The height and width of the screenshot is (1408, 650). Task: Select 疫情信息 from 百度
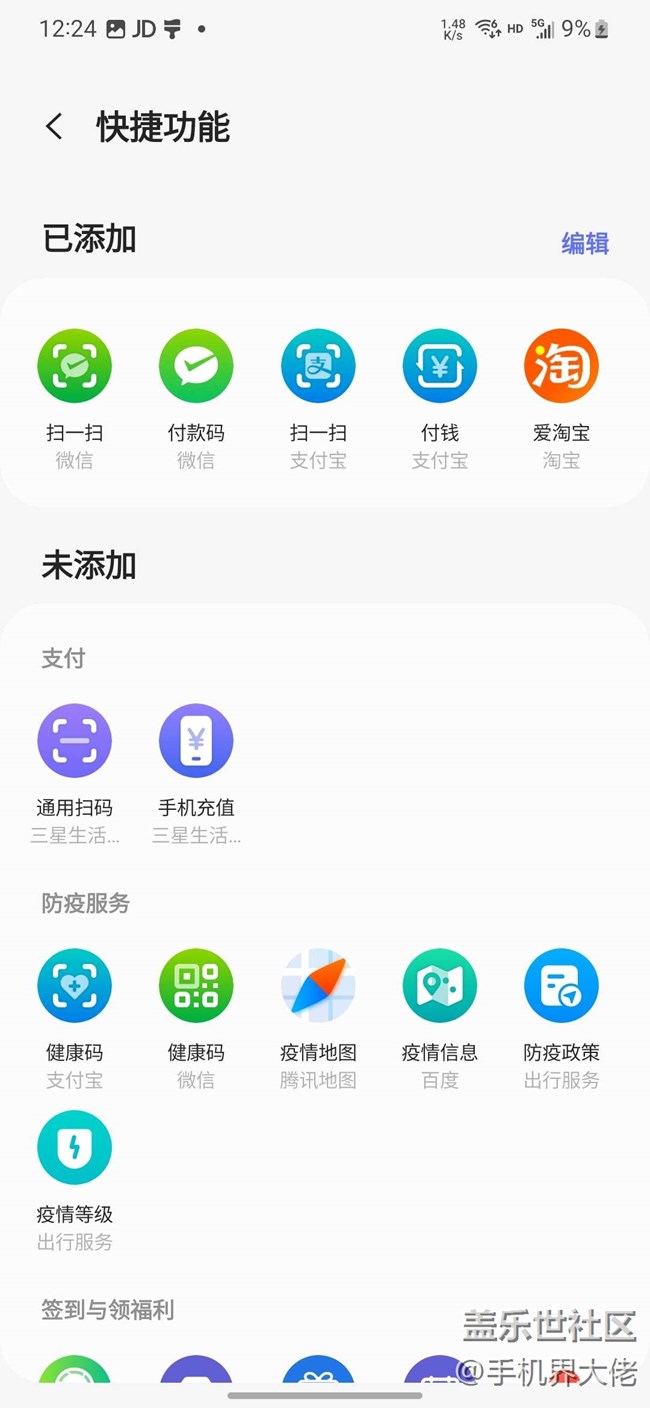click(x=440, y=986)
